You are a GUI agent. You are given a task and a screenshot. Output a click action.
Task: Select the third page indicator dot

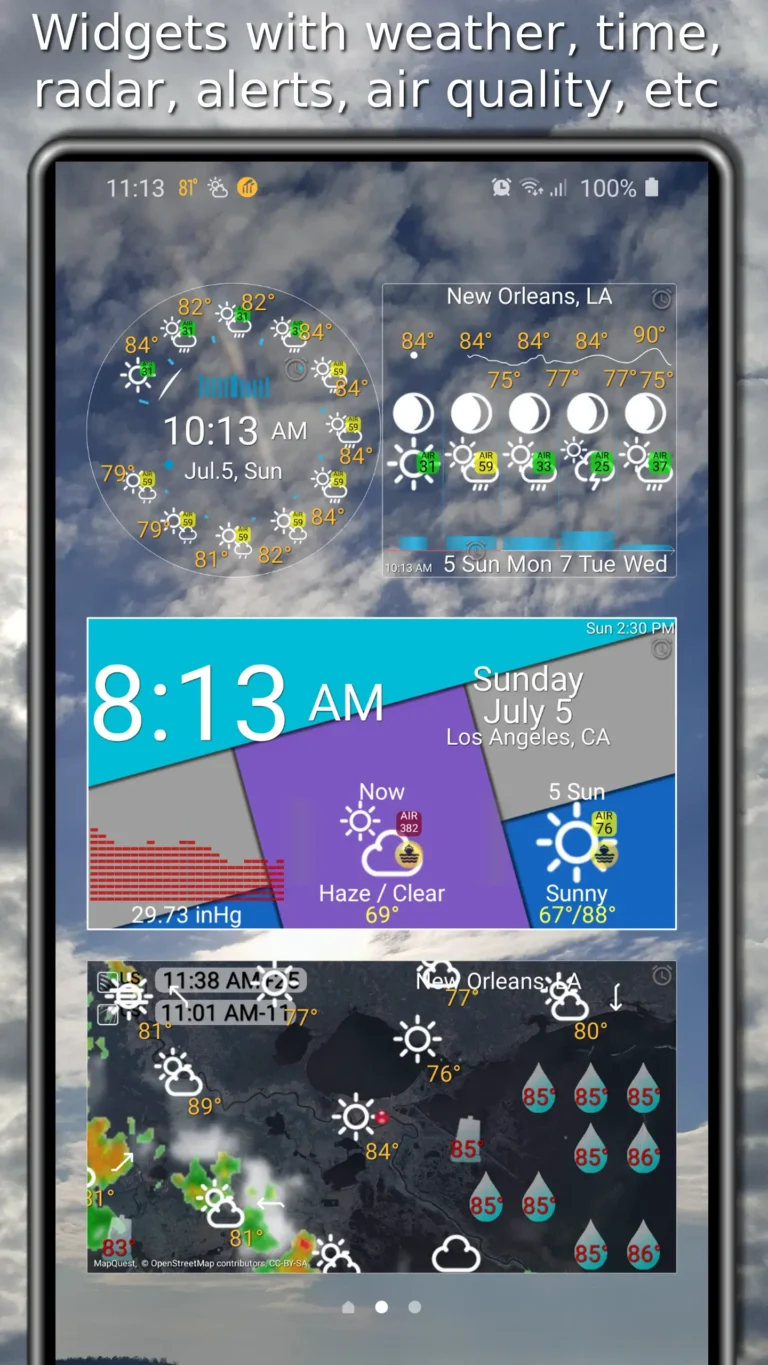(x=414, y=1306)
